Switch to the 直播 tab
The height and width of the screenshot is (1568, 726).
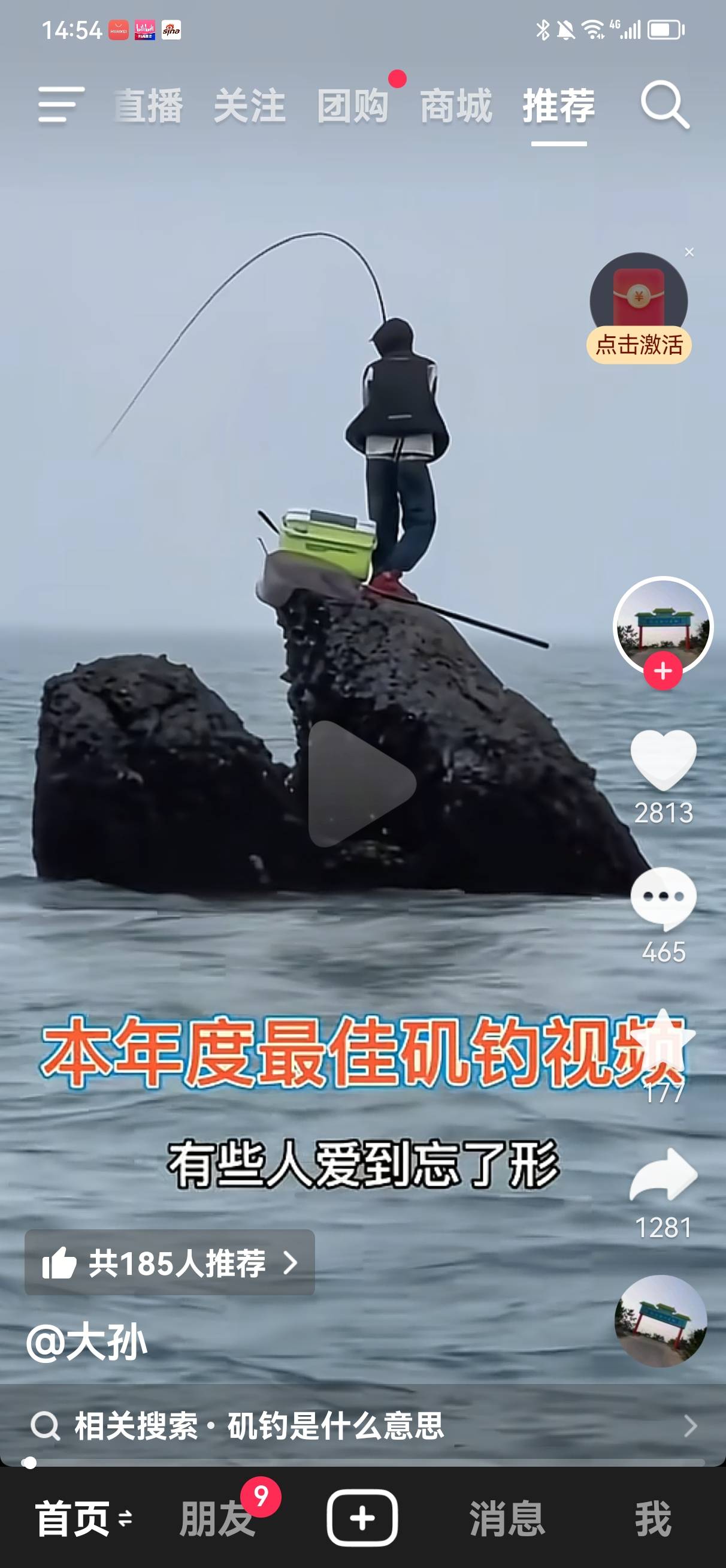click(x=149, y=106)
